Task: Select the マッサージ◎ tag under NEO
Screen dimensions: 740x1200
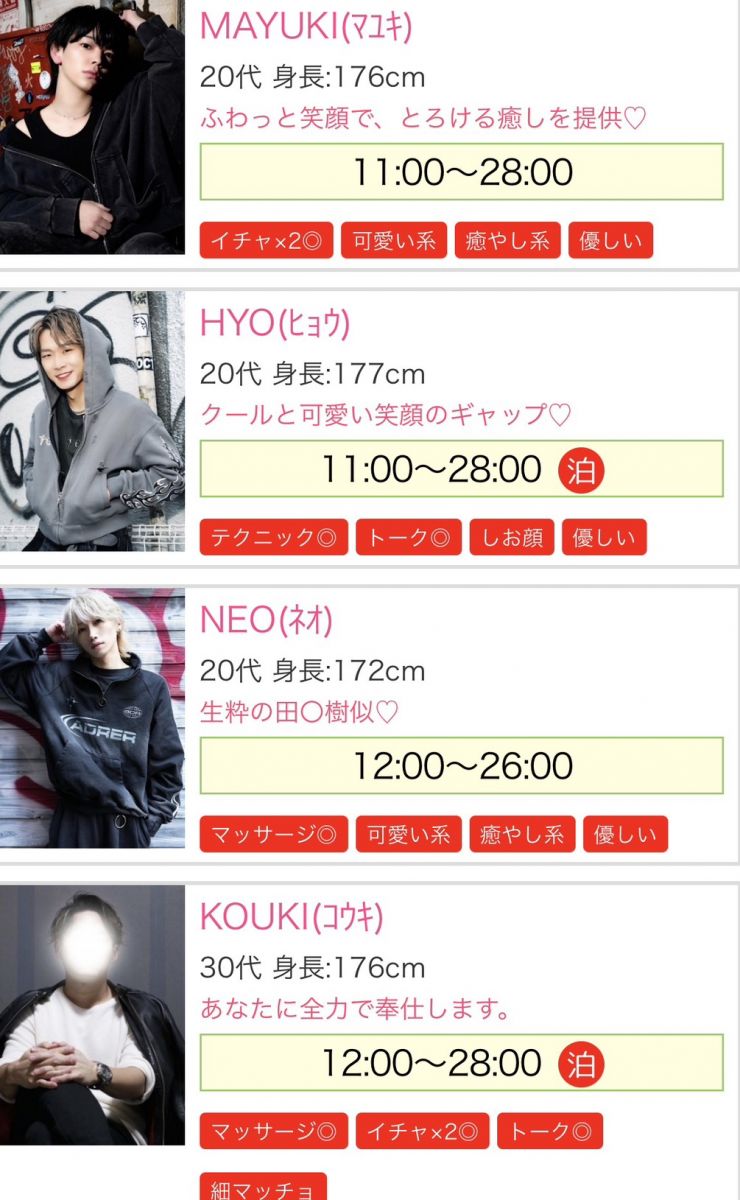Action: coord(273,834)
